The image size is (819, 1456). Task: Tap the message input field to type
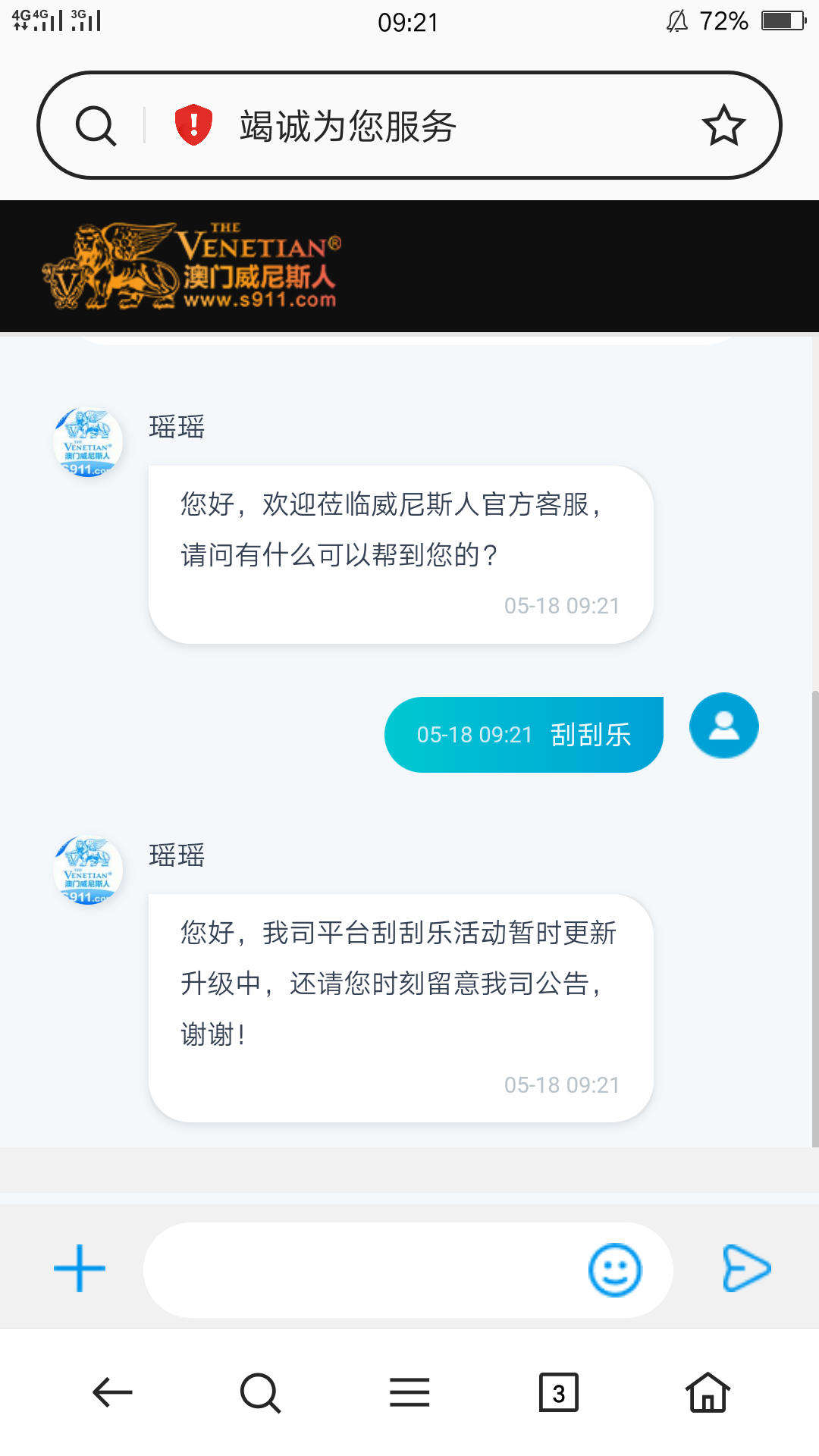pos(364,1266)
